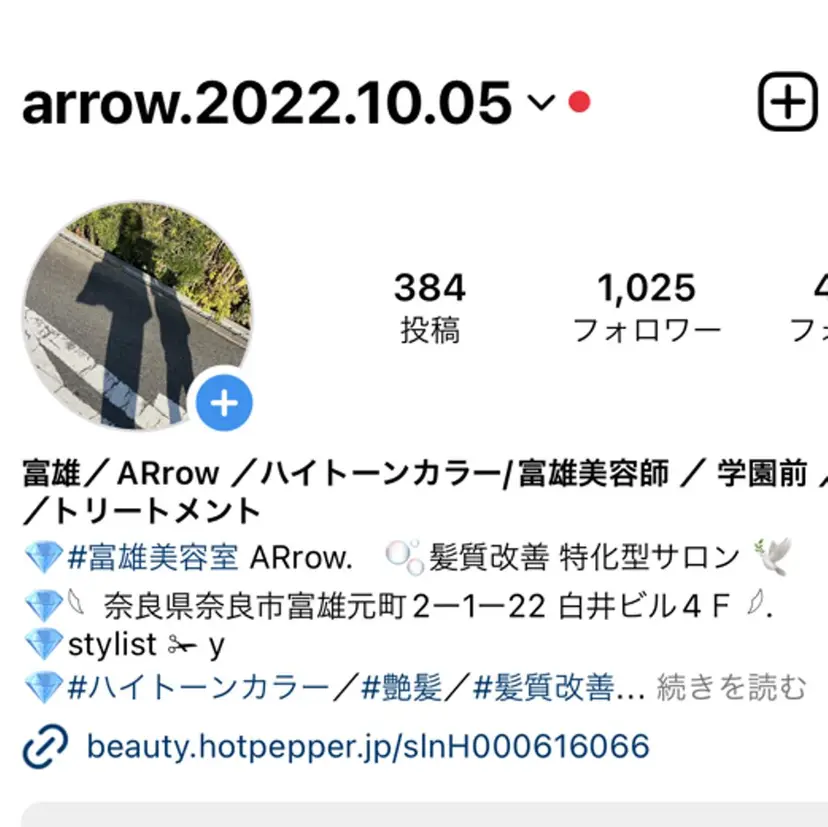Viewport: 828px width, 827px height.
Task: Open the 384 投稿 posts count
Action: click(x=430, y=307)
